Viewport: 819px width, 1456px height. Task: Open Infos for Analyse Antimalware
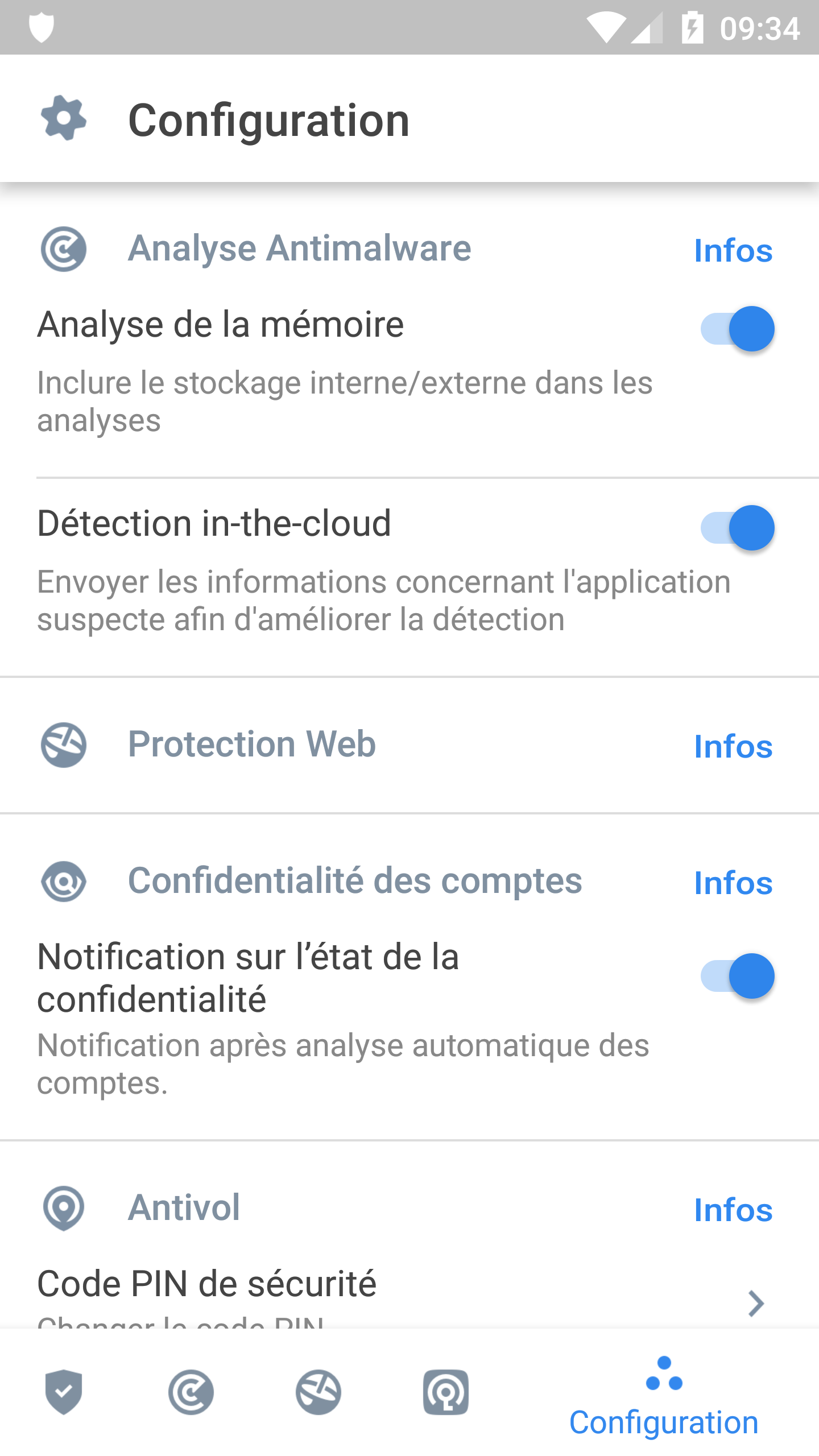click(x=733, y=250)
